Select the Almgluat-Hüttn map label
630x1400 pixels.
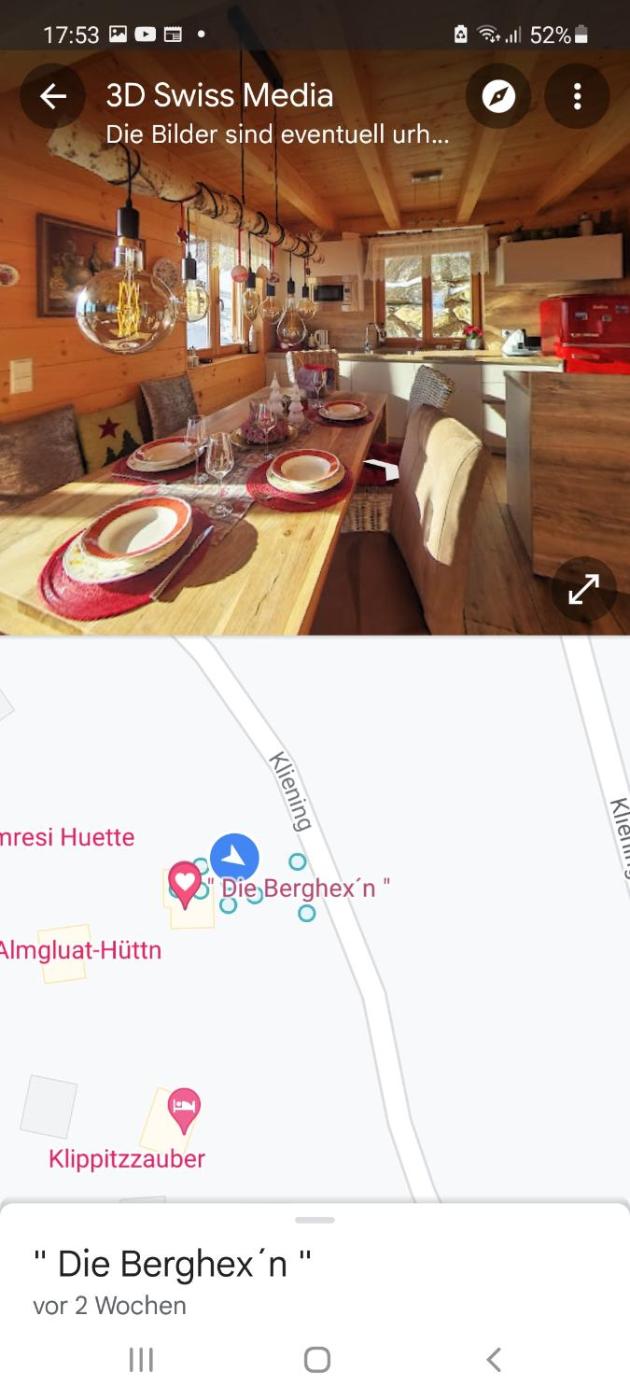pos(80,950)
